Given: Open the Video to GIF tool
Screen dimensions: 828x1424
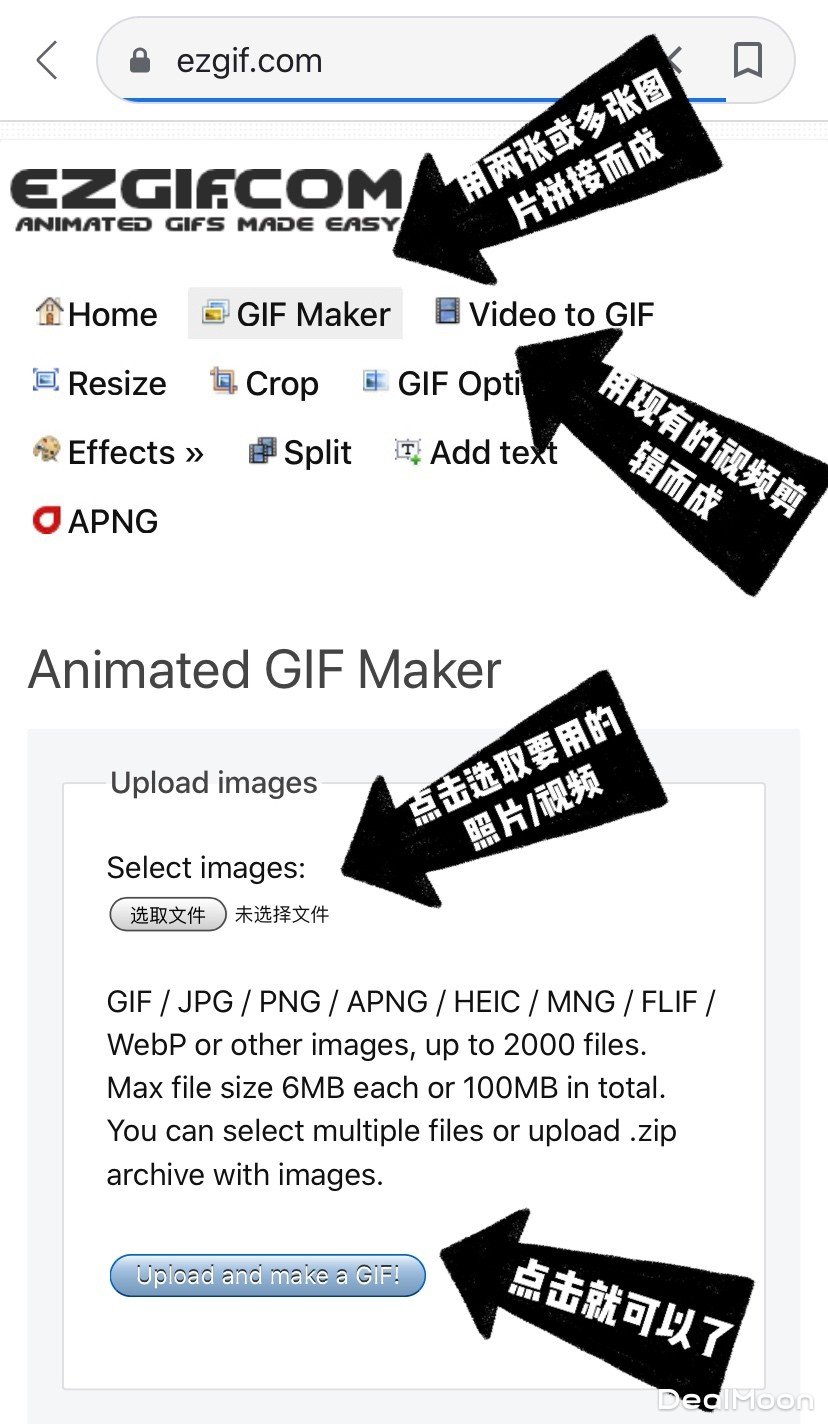Looking at the screenshot, I should tap(545, 314).
